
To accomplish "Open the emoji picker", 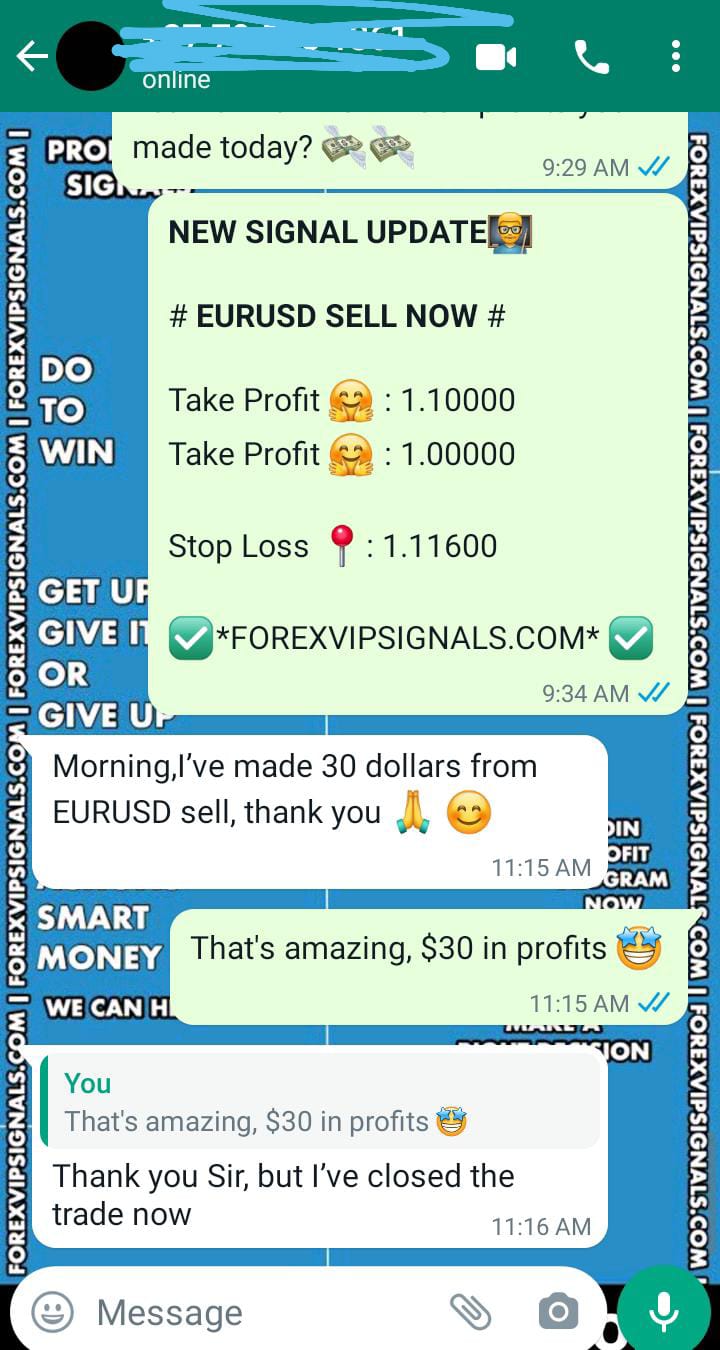I will point(52,1311).
